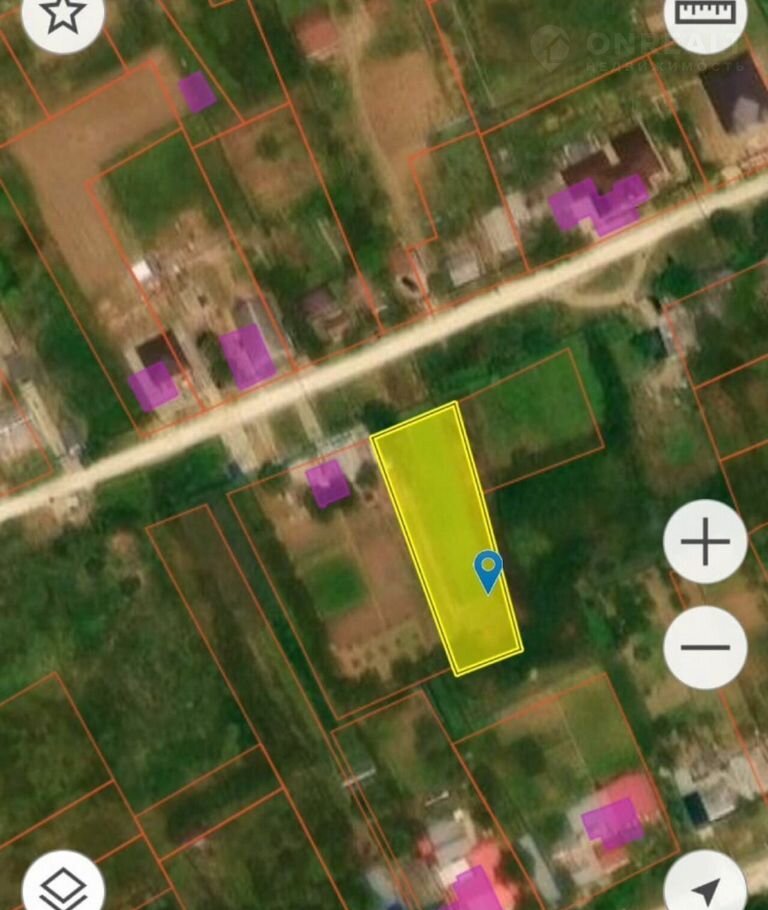Open the ruler measurement tool

click(705, 14)
